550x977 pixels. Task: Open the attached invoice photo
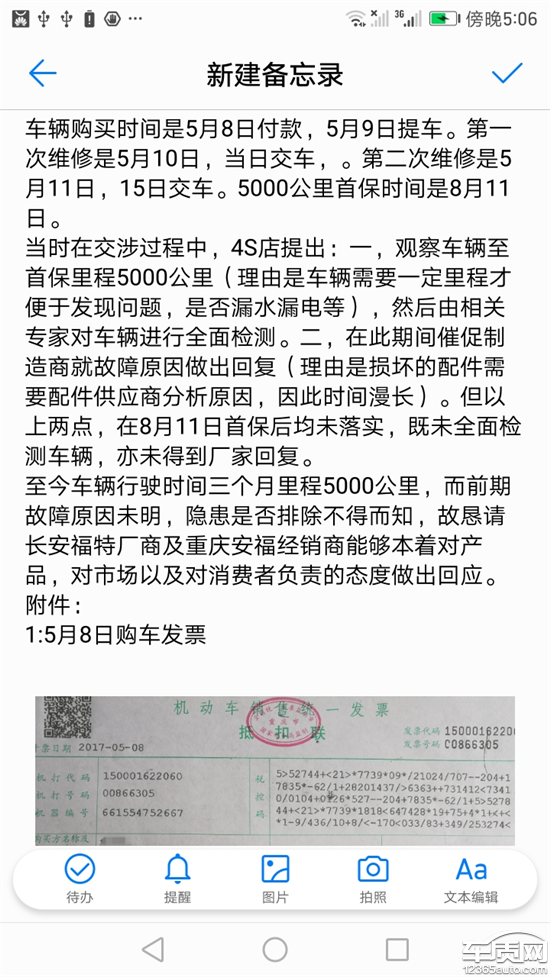(275, 771)
